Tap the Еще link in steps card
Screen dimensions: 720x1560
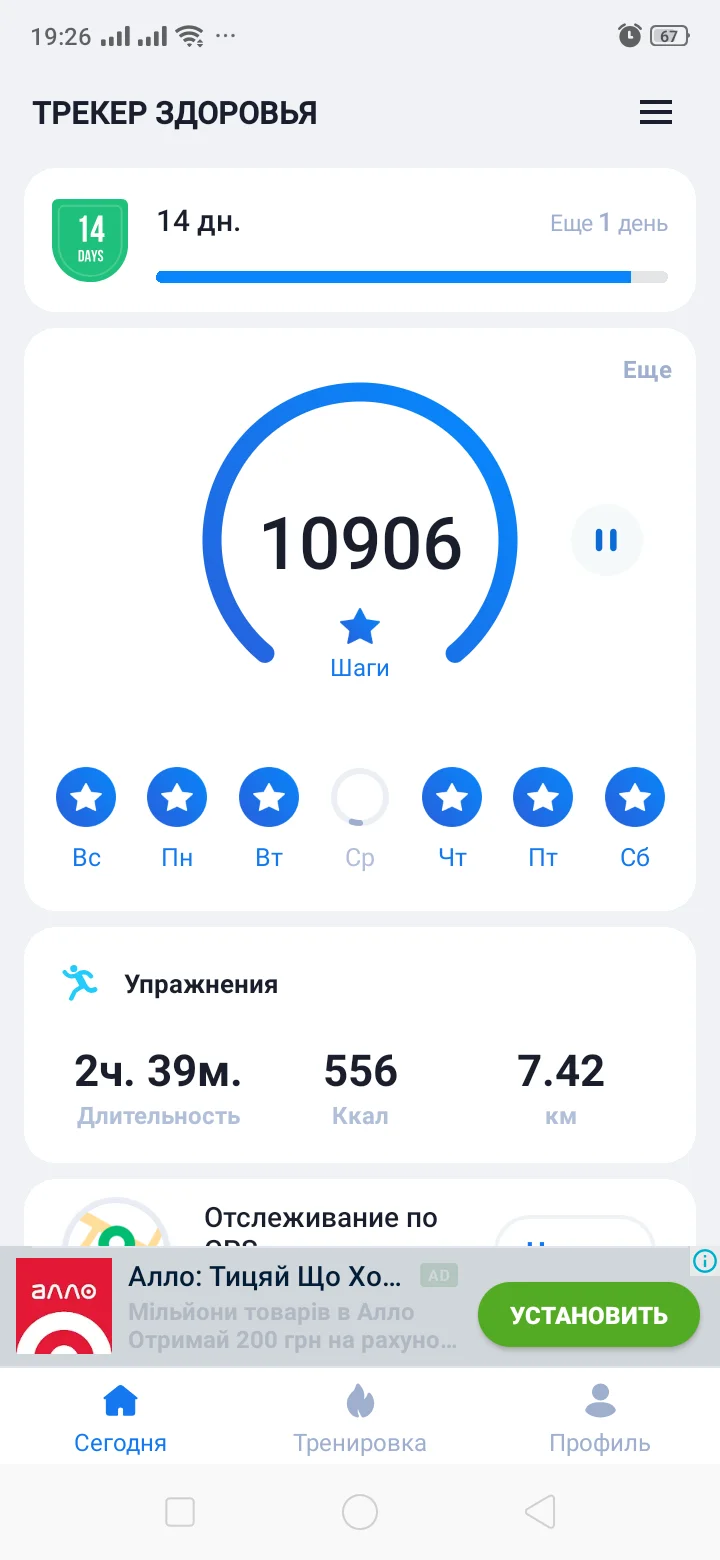[647, 370]
